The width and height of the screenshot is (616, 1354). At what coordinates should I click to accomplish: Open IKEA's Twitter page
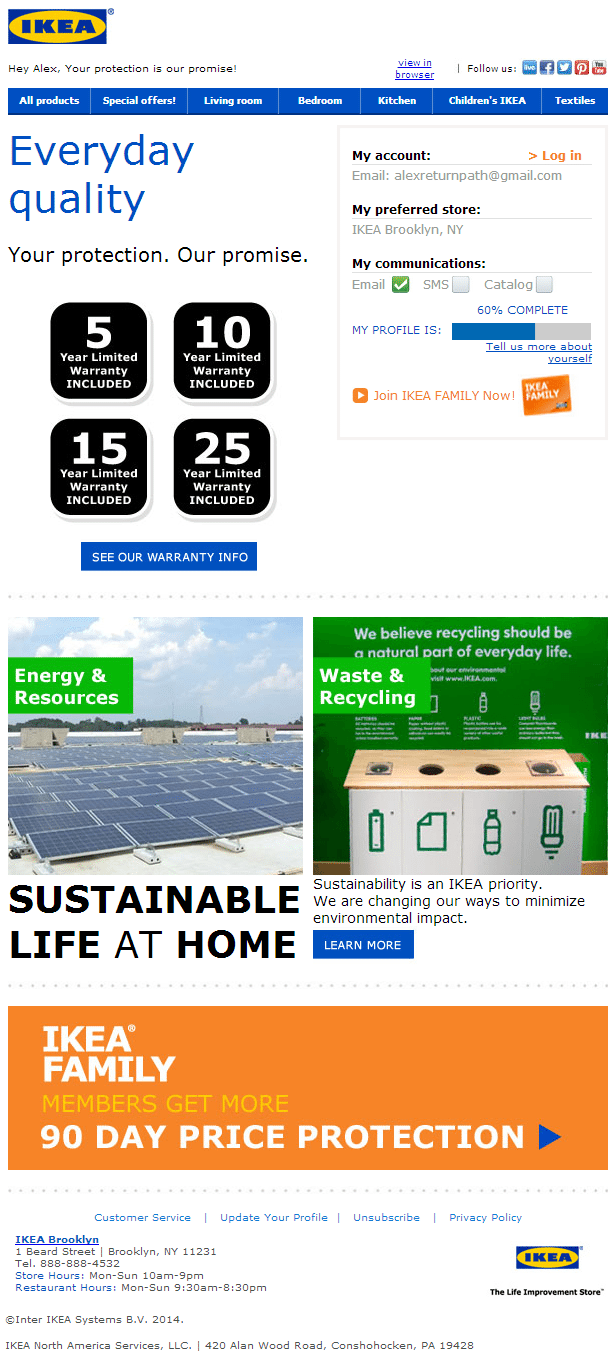[564, 68]
